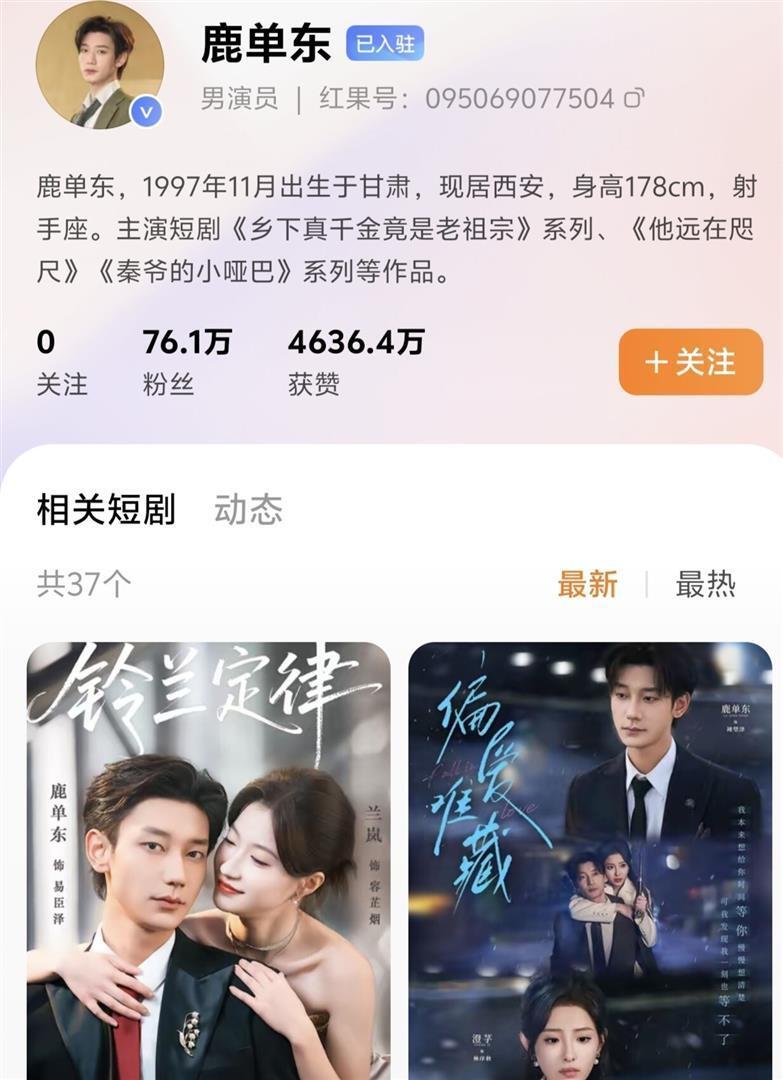Screen dimensions: 783x1080
Task: Copy the 红果号 ID number
Action: click(x=634, y=98)
